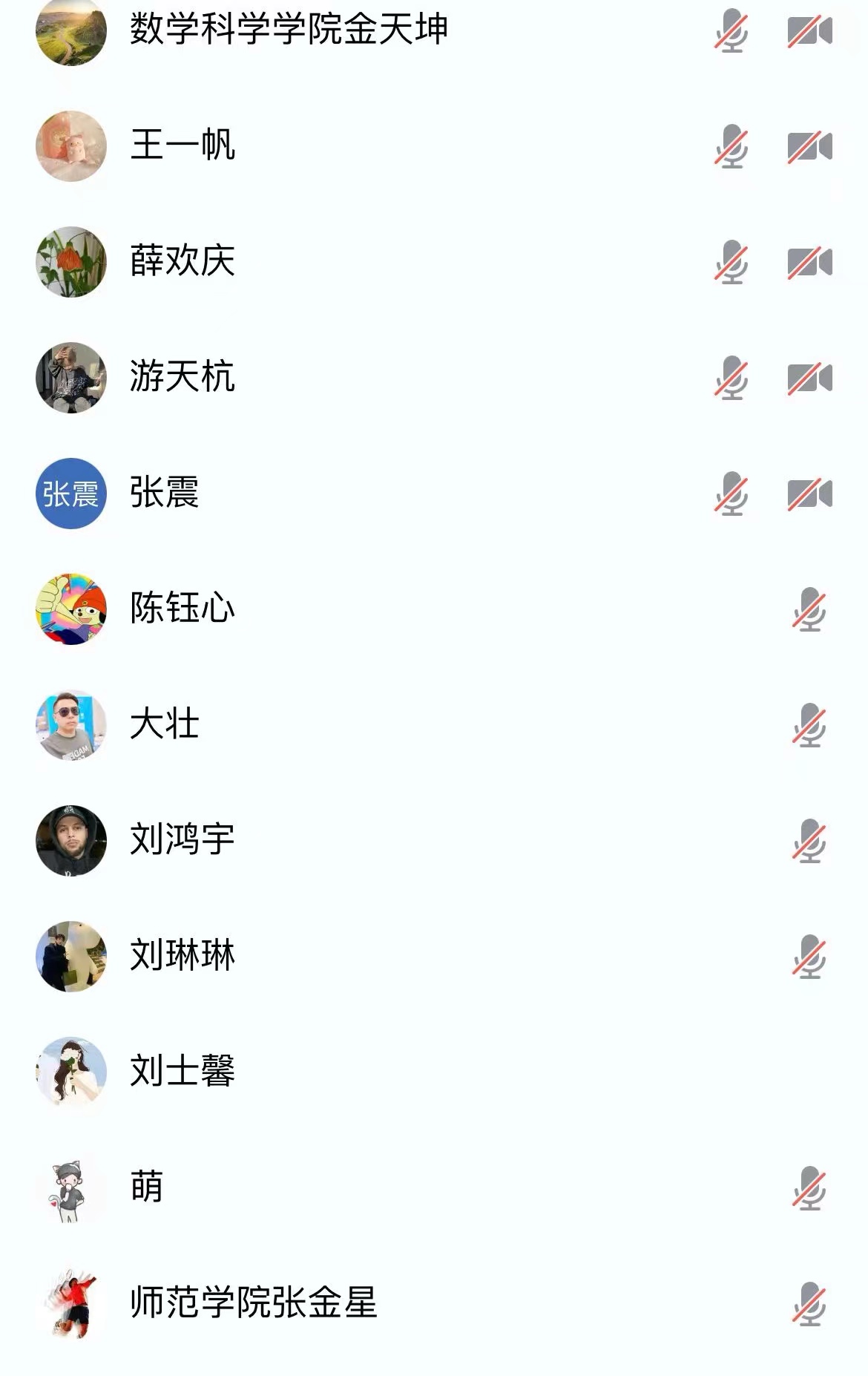Tap the microphone icon beside 王一帆
Viewport: 868px width, 1376px height.
tap(731, 146)
